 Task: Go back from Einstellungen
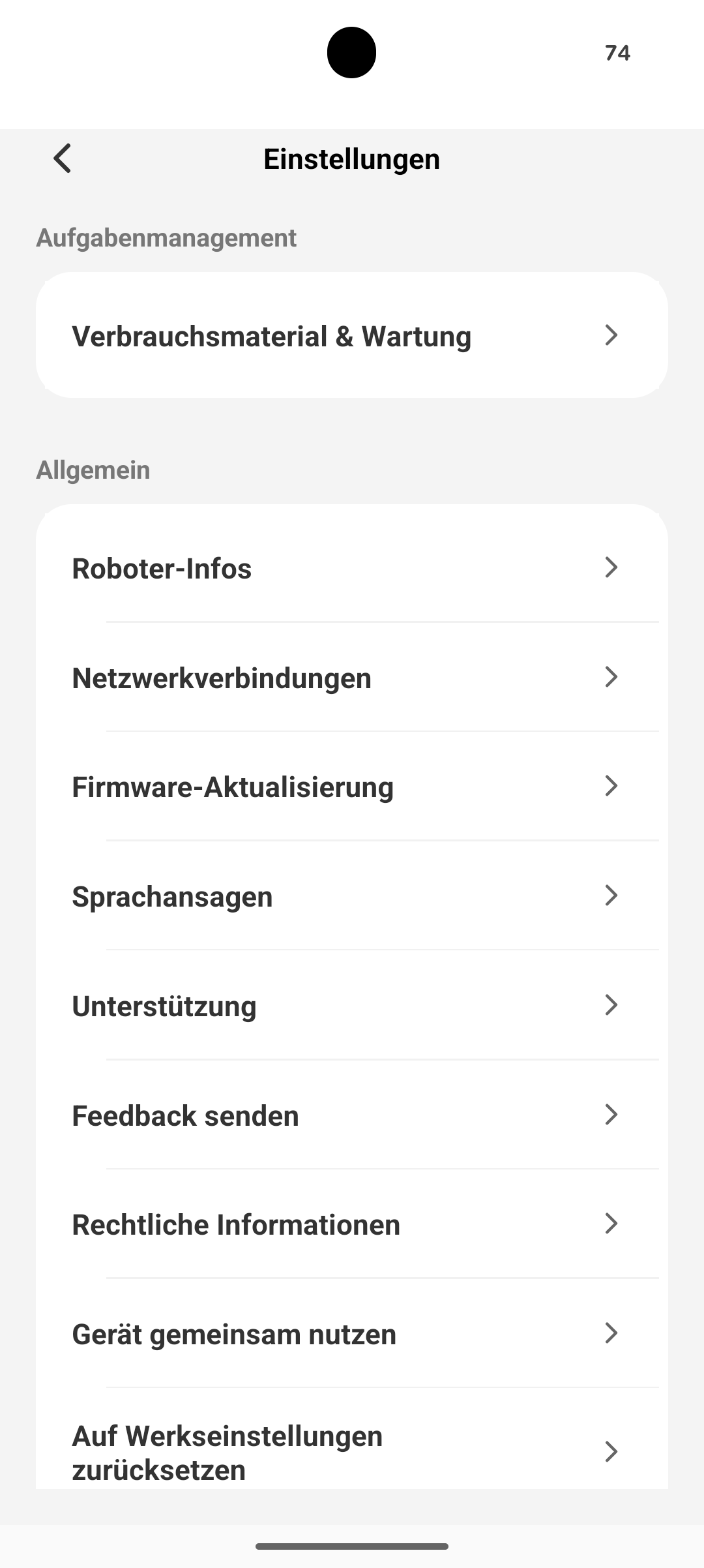[63, 158]
